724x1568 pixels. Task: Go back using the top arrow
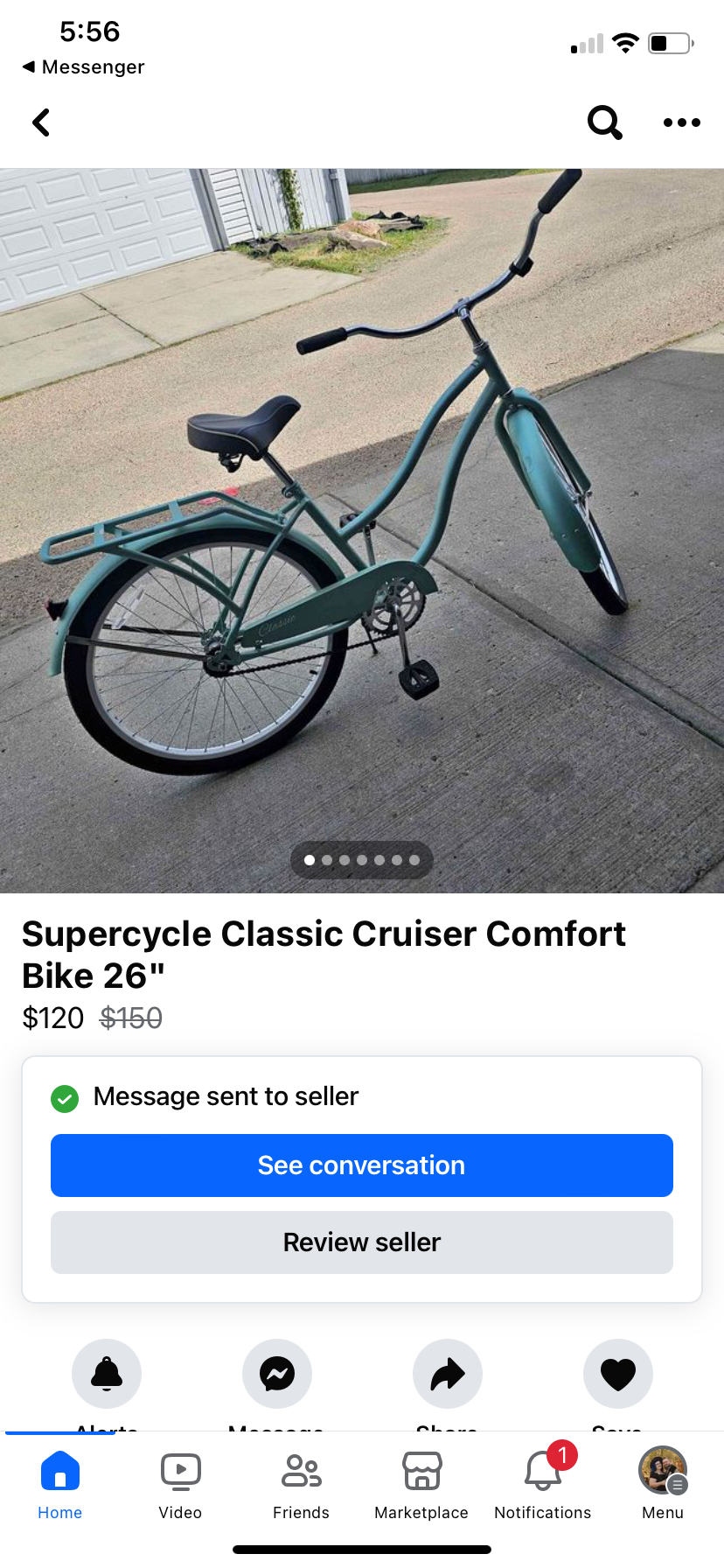click(x=41, y=122)
